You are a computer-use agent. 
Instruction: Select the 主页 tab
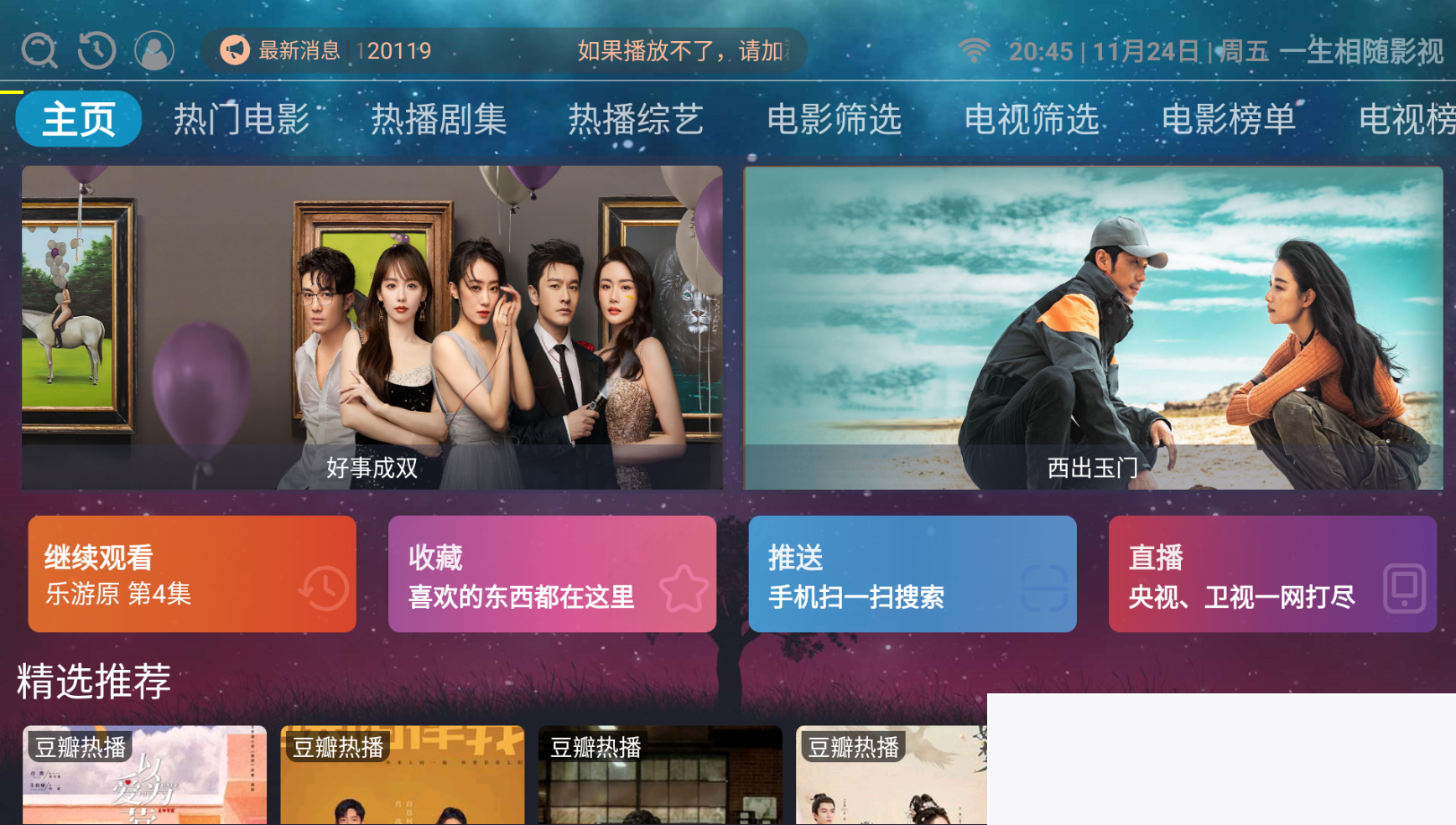coord(78,119)
